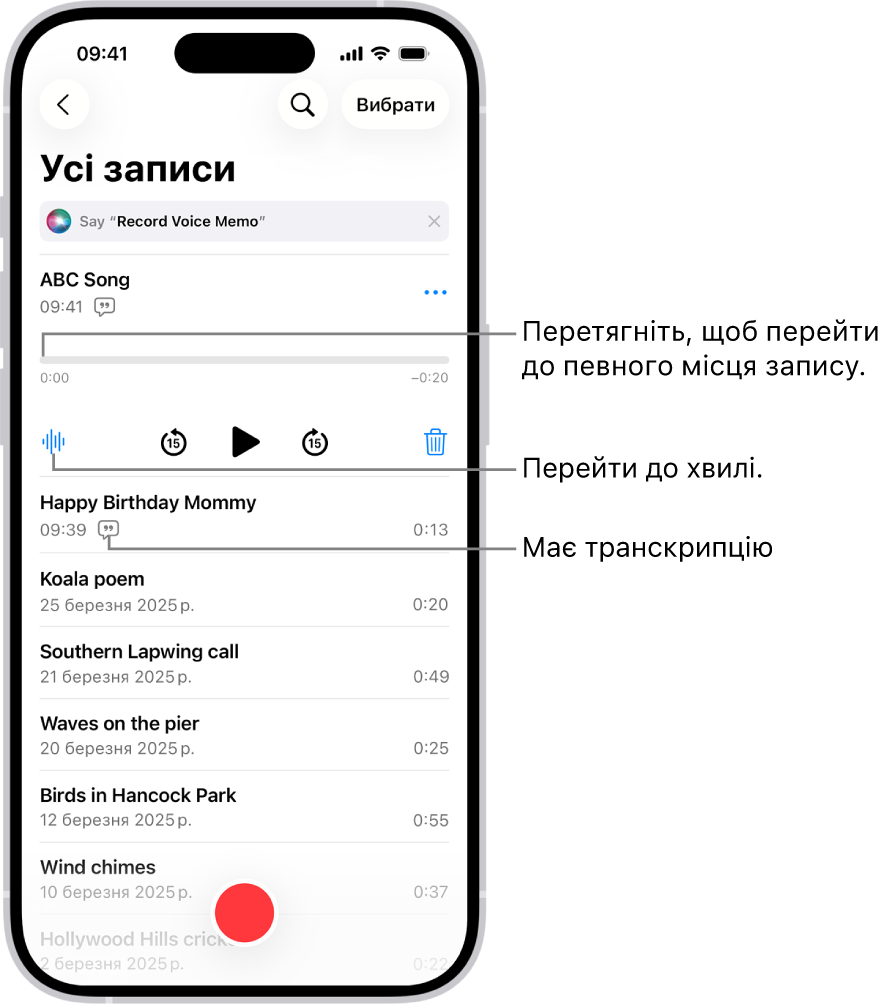Tap the Вибрати button
896x1008 pixels.
(395, 105)
